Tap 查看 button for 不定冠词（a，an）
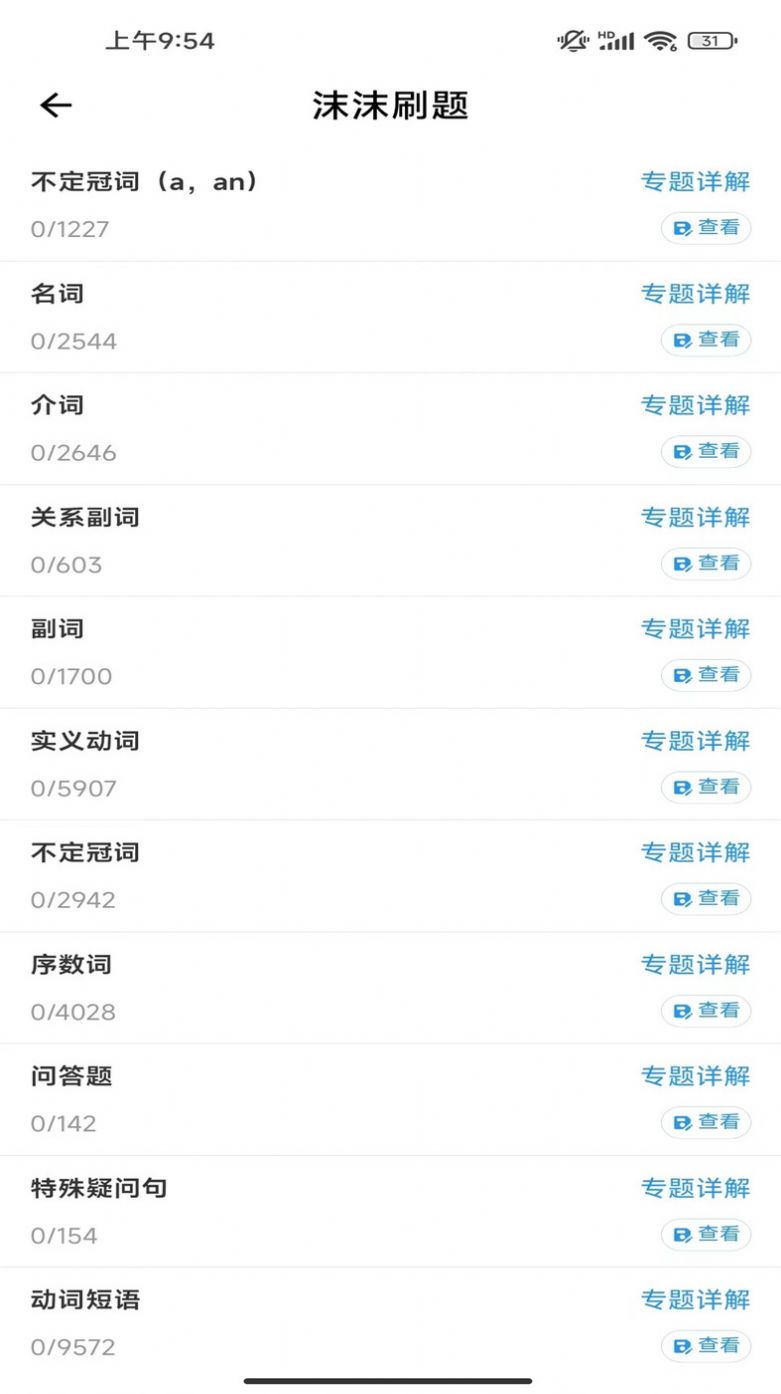Screen dimensions: 781x1394 tap(706, 228)
